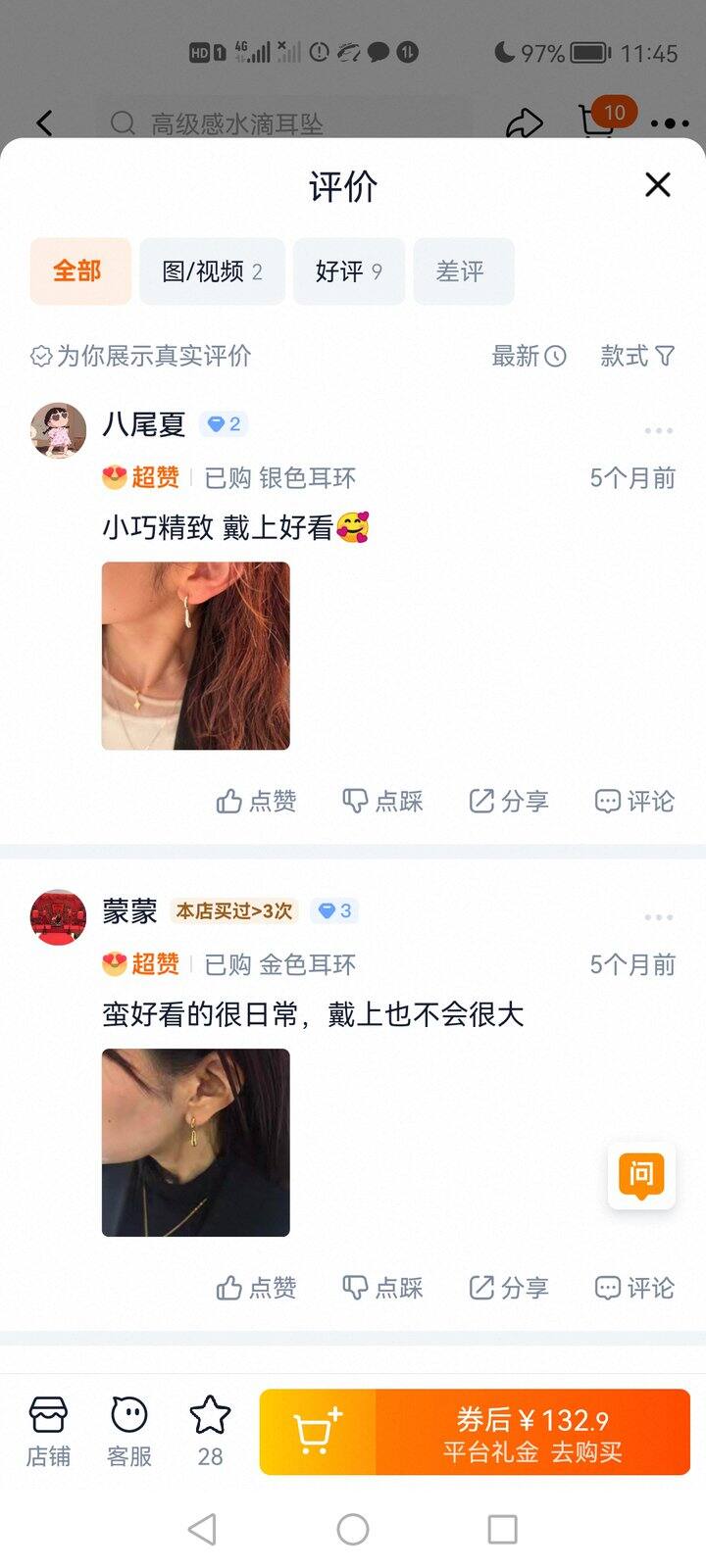Open more options on 八尾夏's review
706x1568 pixels.
pyautogui.click(x=658, y=431)
